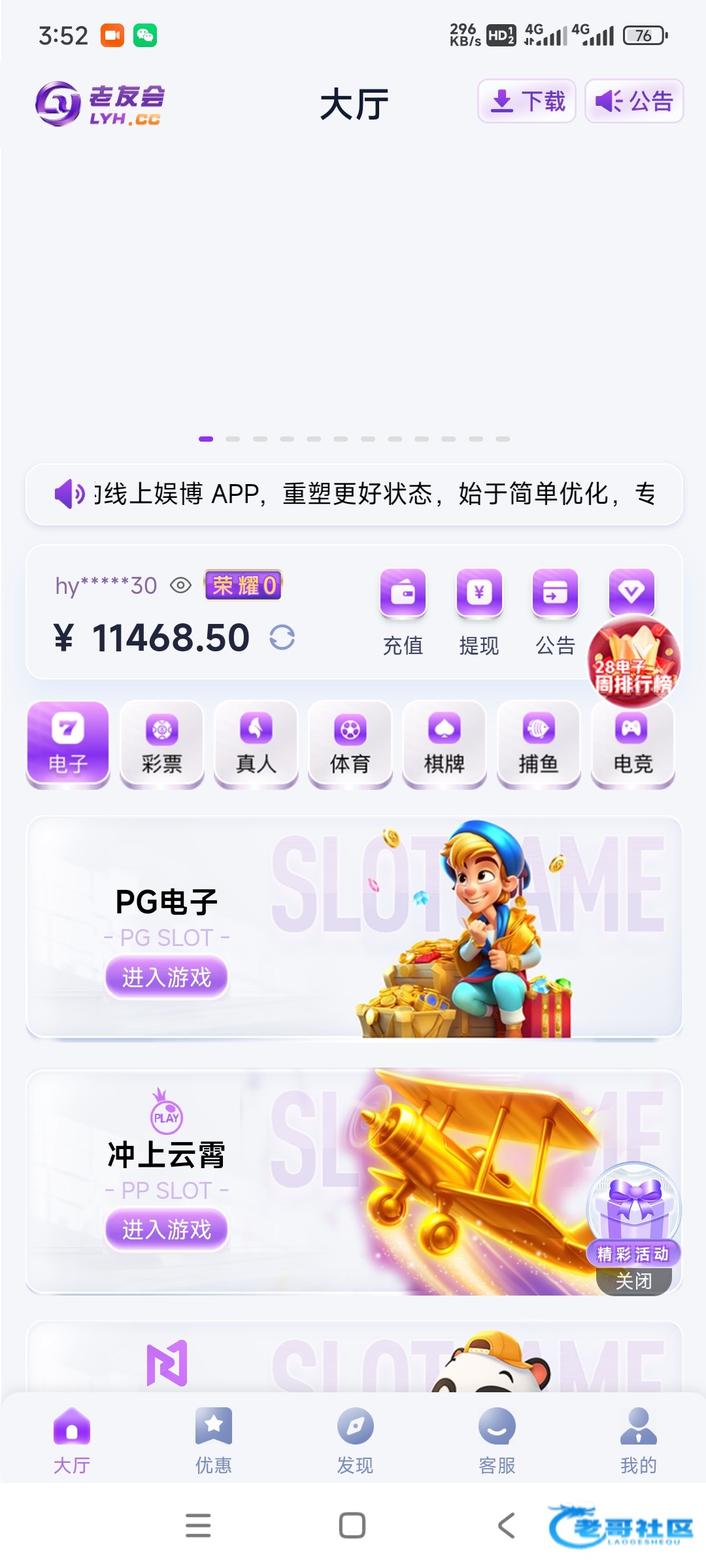This screenshot has height=1568, width=706.
Task: Enter the 冲上云霄 game
Action: [x=167, y=1230]
